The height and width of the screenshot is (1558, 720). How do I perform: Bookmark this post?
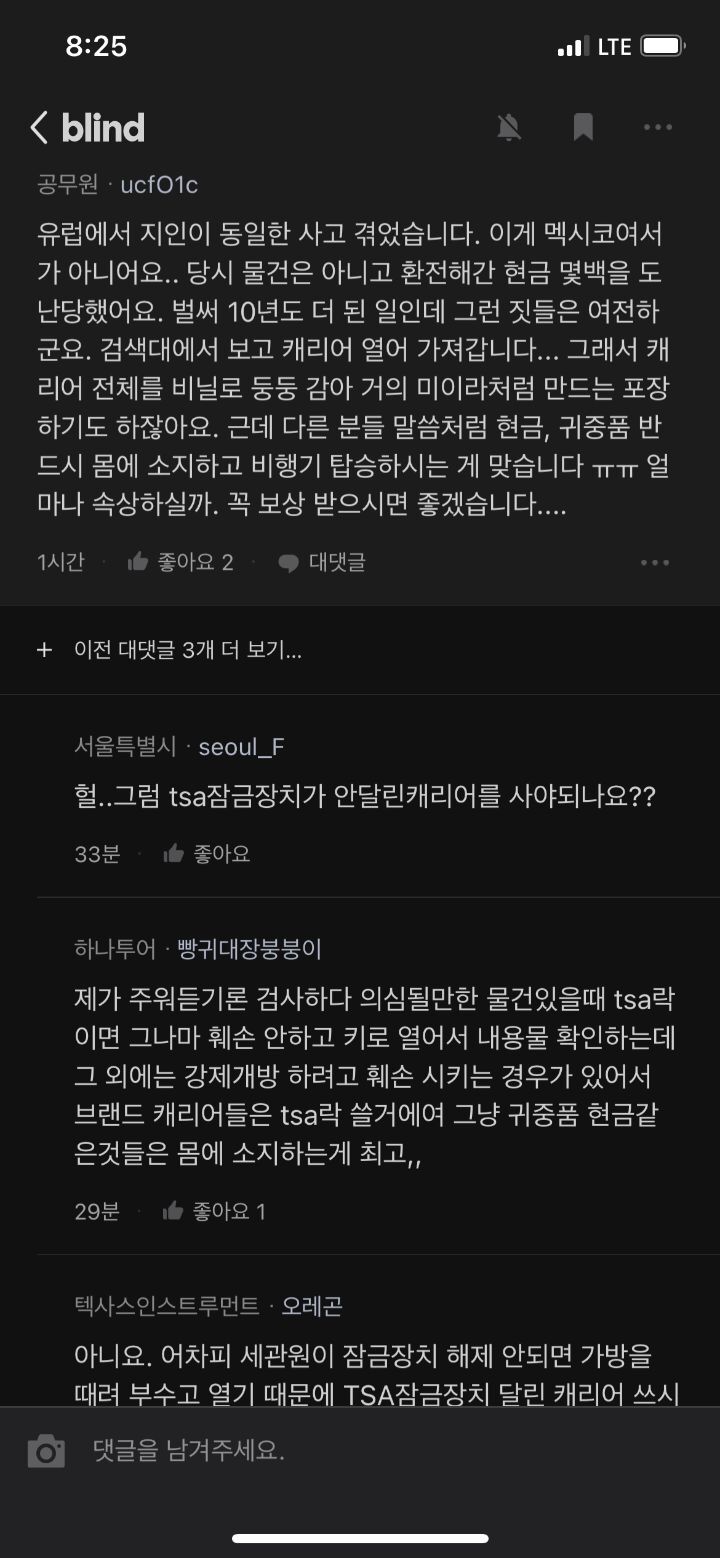(583, 127)
